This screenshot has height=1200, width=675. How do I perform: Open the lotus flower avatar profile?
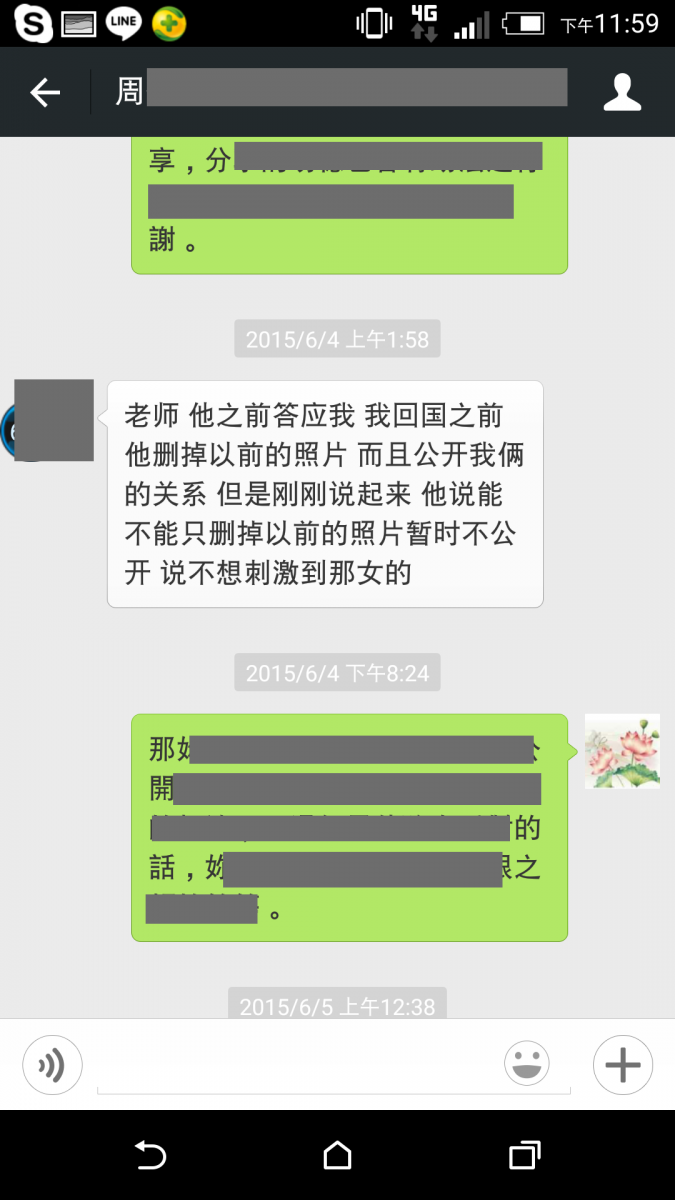tap(622, 751)
